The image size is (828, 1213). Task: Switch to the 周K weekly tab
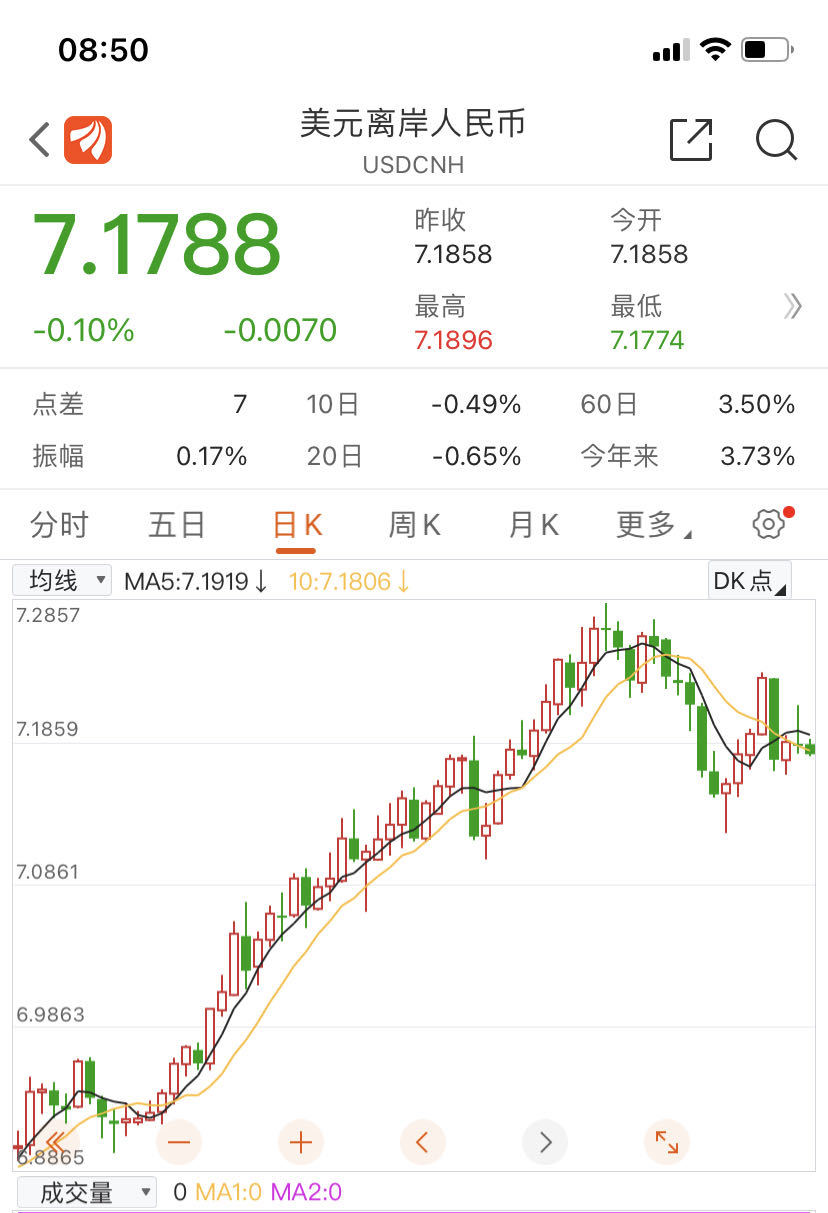coord(413,523)
